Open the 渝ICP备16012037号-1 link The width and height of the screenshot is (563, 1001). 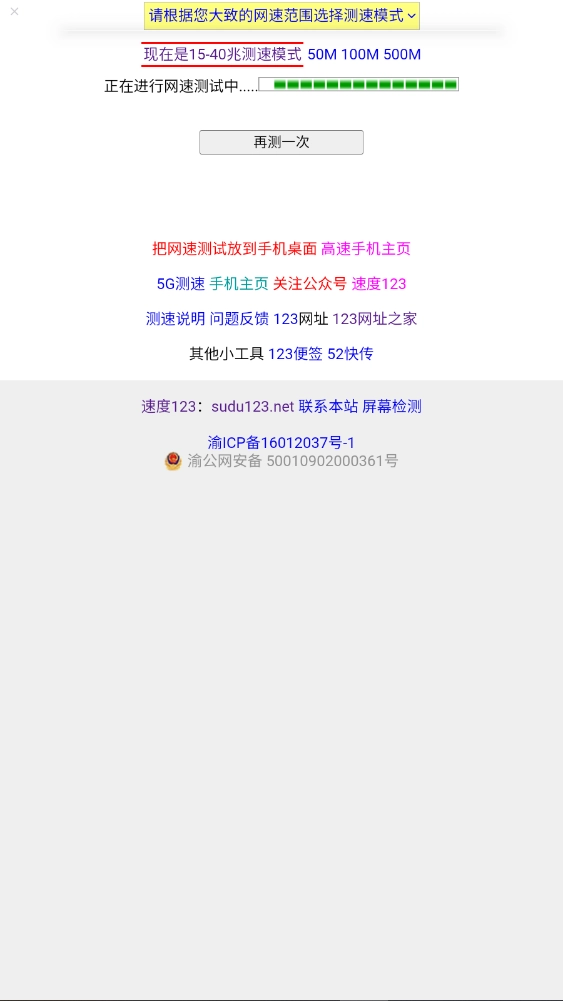coord(281,442)
